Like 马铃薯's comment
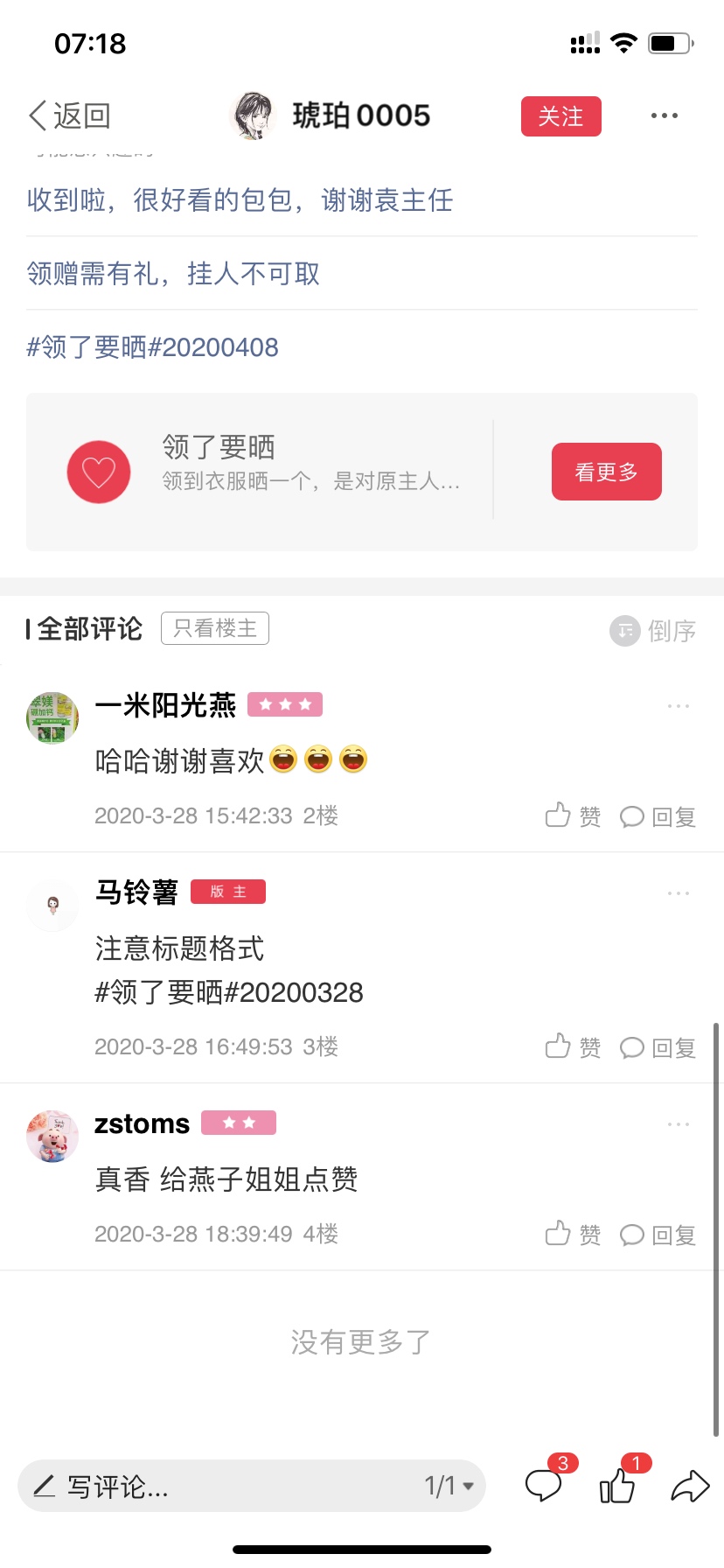This screenshot has height=1568, width=724. coord(574,1047)
